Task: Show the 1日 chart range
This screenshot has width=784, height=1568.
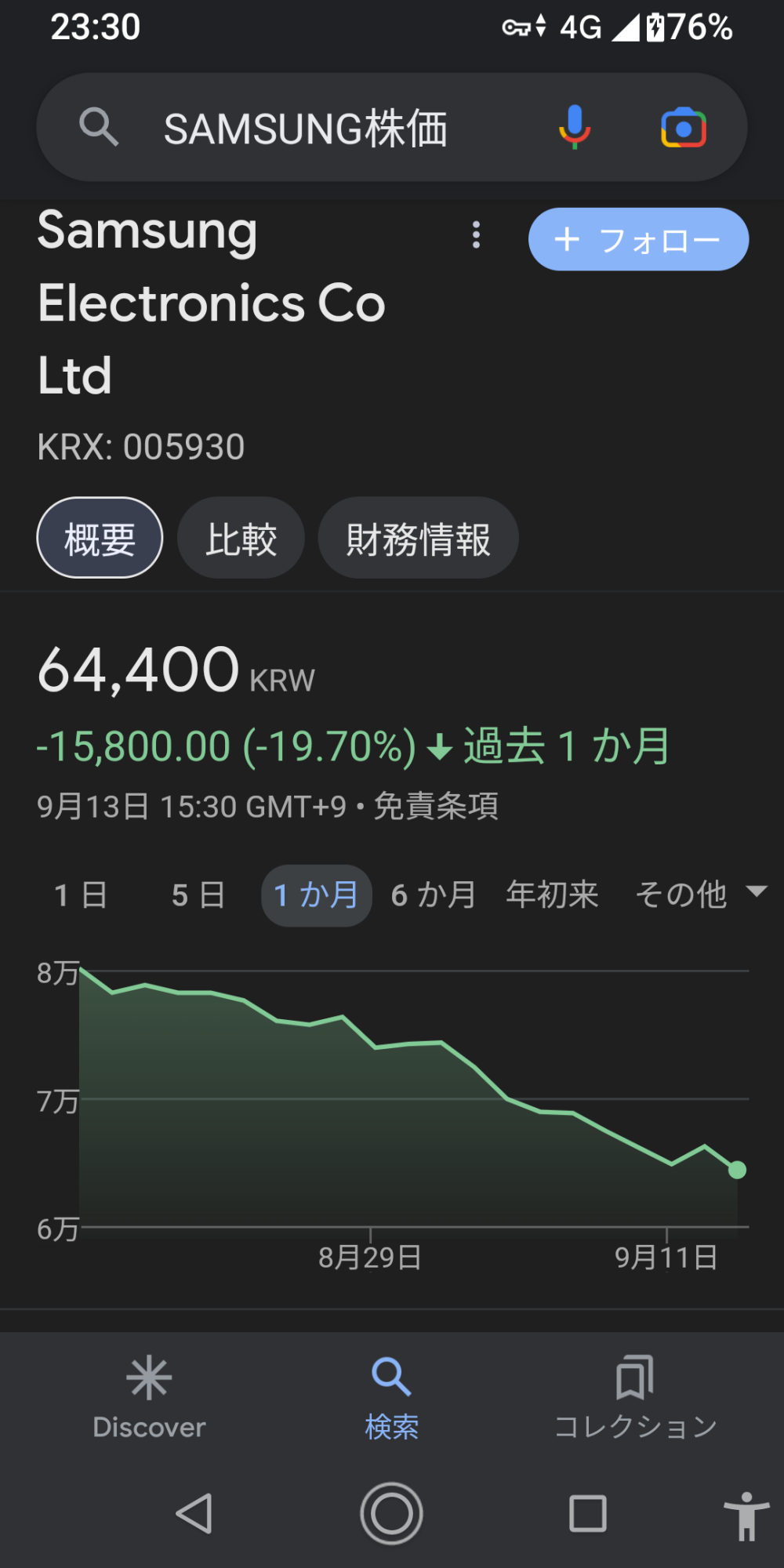Action: tap(81, 895)
